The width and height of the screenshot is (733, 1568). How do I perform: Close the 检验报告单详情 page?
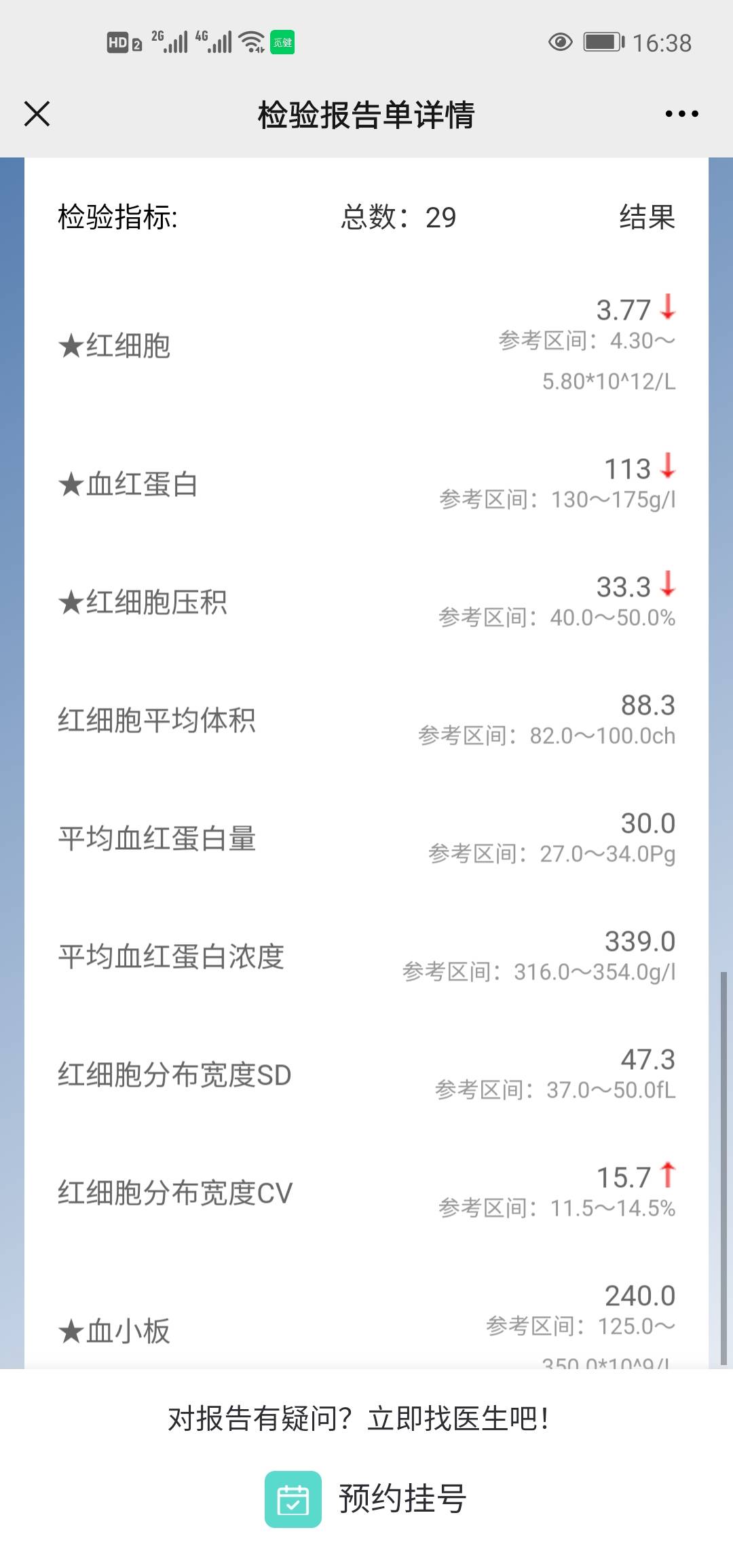pyautogui.click(x=37, y=114)
